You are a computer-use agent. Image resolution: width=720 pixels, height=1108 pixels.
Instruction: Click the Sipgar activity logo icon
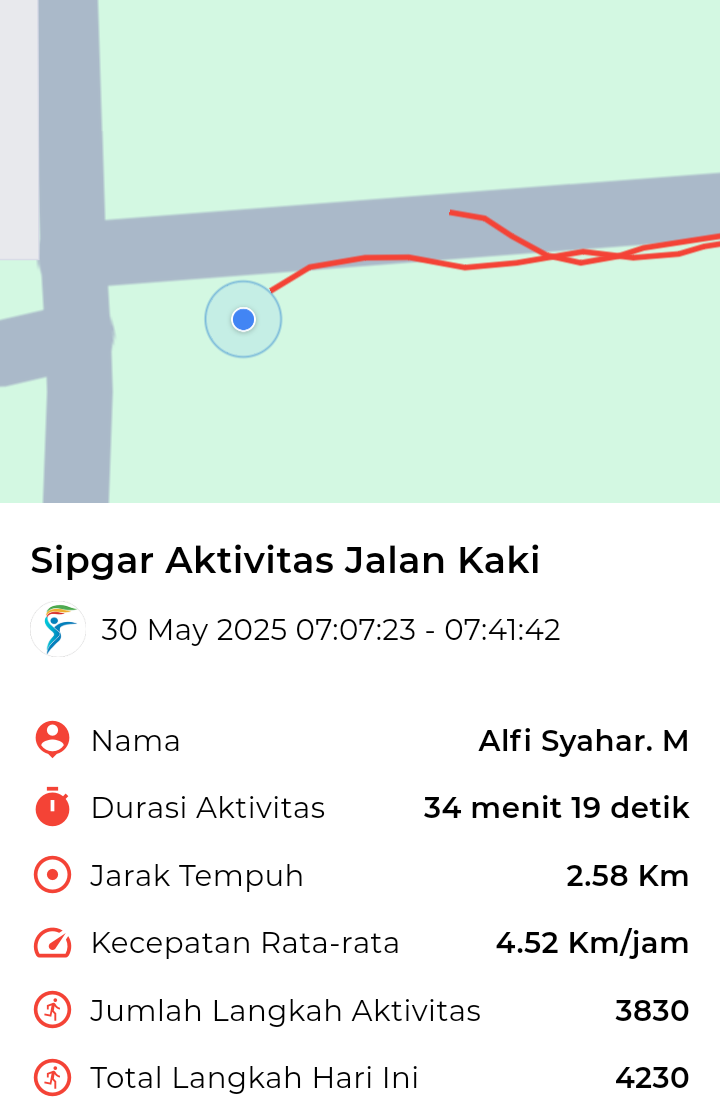click(x=57, y=629)
